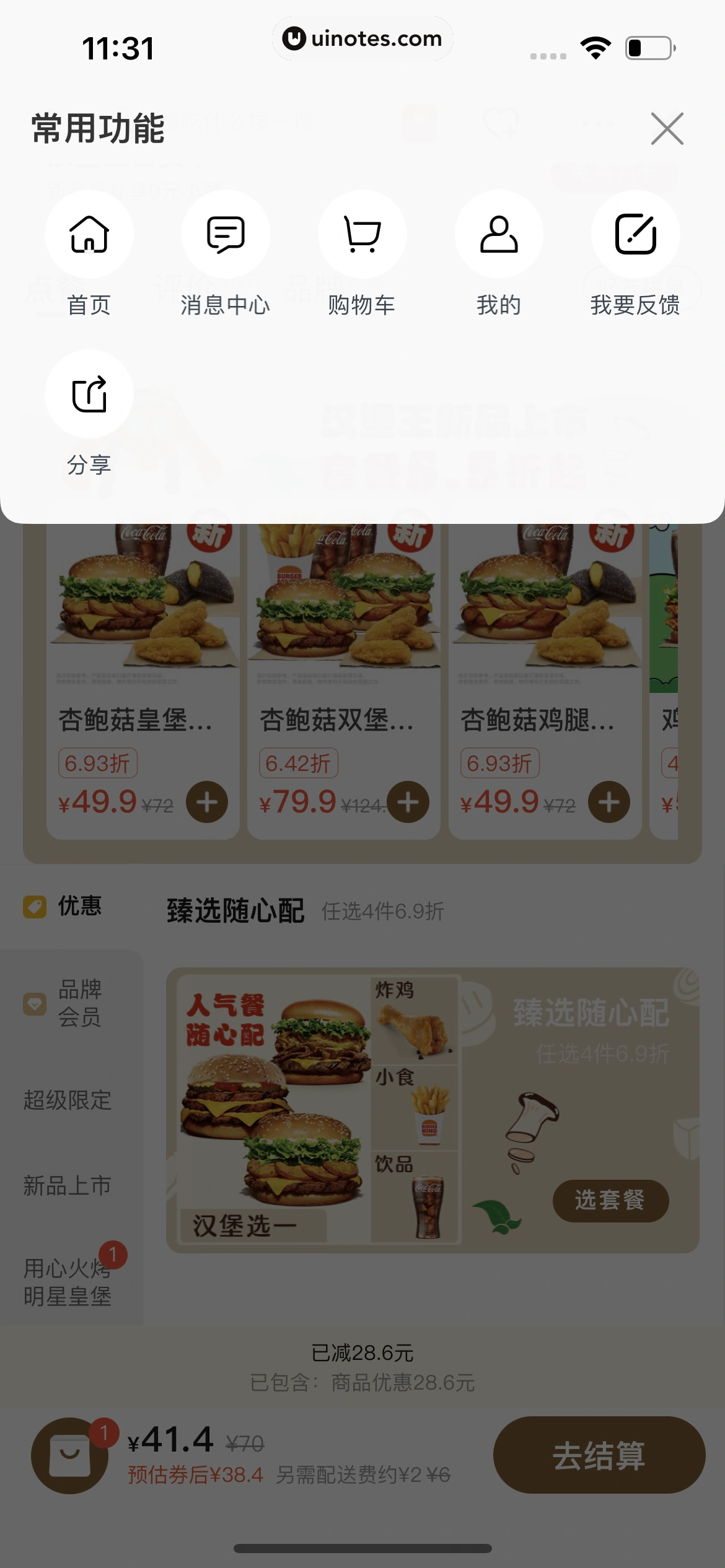The height and width of the screenshot is (1568, 725).
Task: Switch to the 超级限定 category
Action: tap(68, 1101)
